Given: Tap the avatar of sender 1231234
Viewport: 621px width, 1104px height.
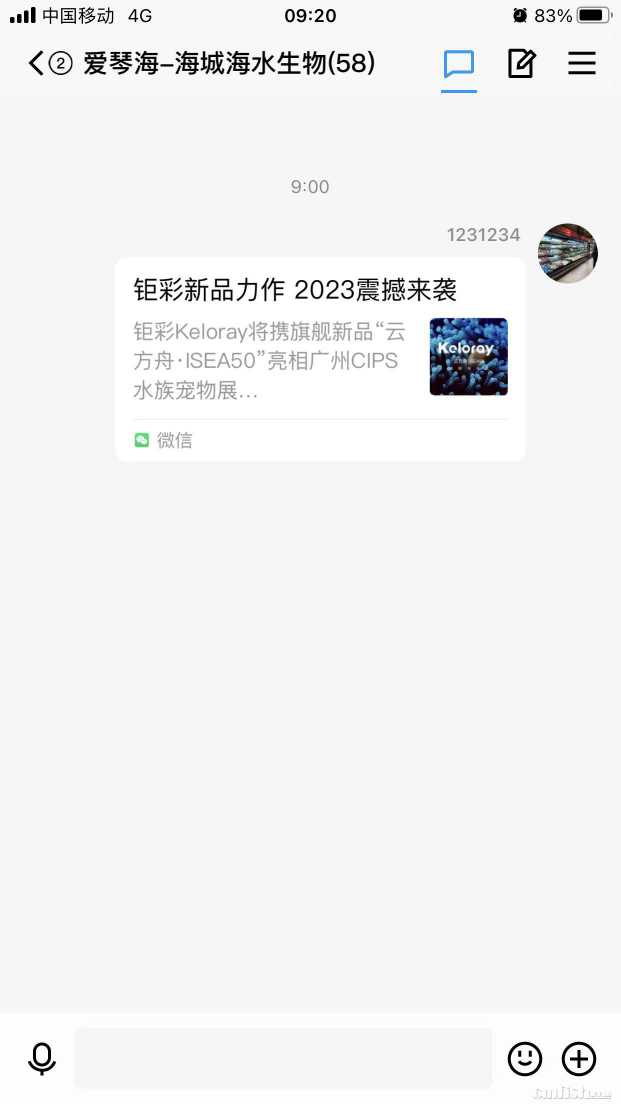Looking at the screenshot, I should point(568,253).
